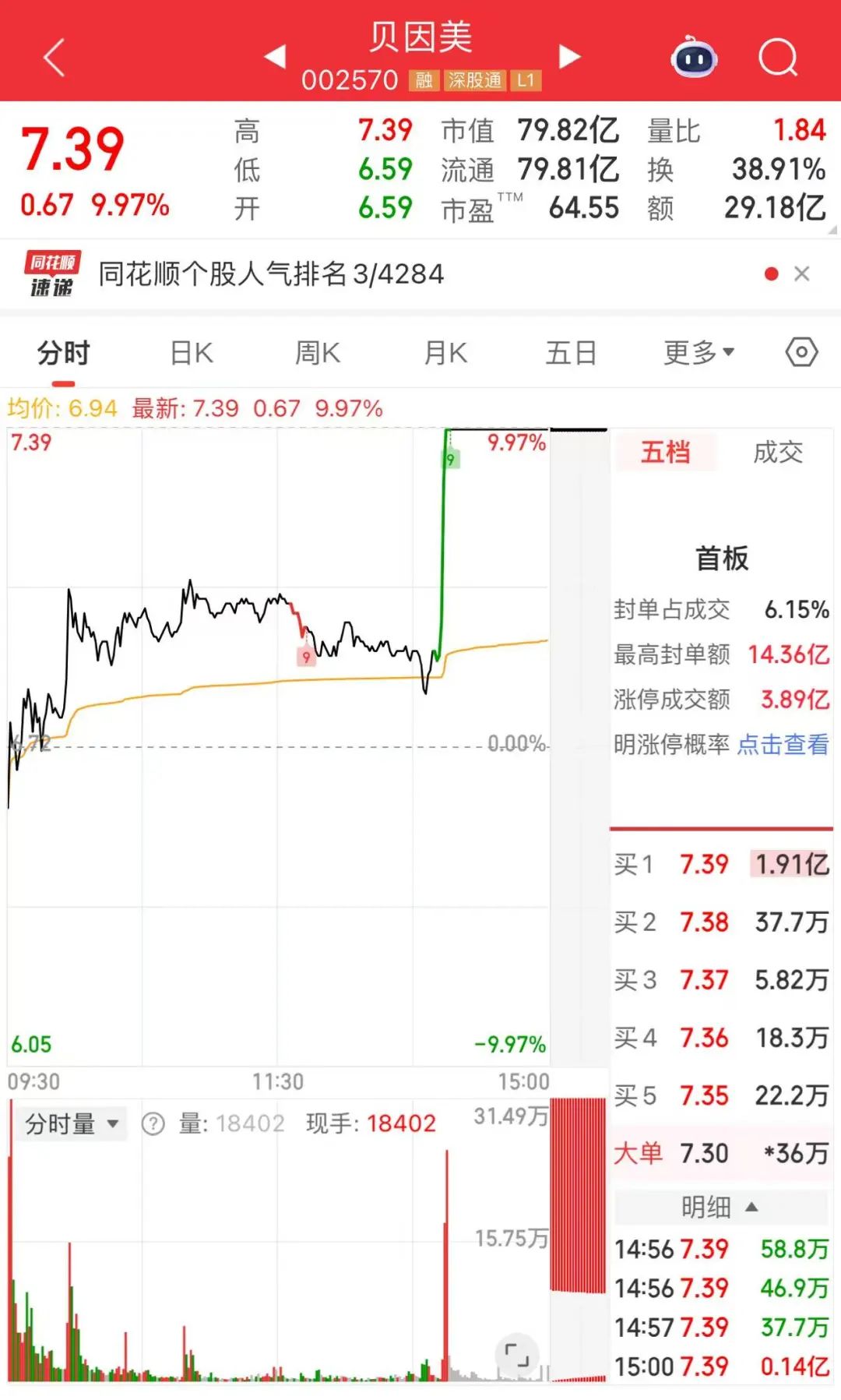Switch to the next stock with right triangle
Screen dimensions: 841x1400
570,56
